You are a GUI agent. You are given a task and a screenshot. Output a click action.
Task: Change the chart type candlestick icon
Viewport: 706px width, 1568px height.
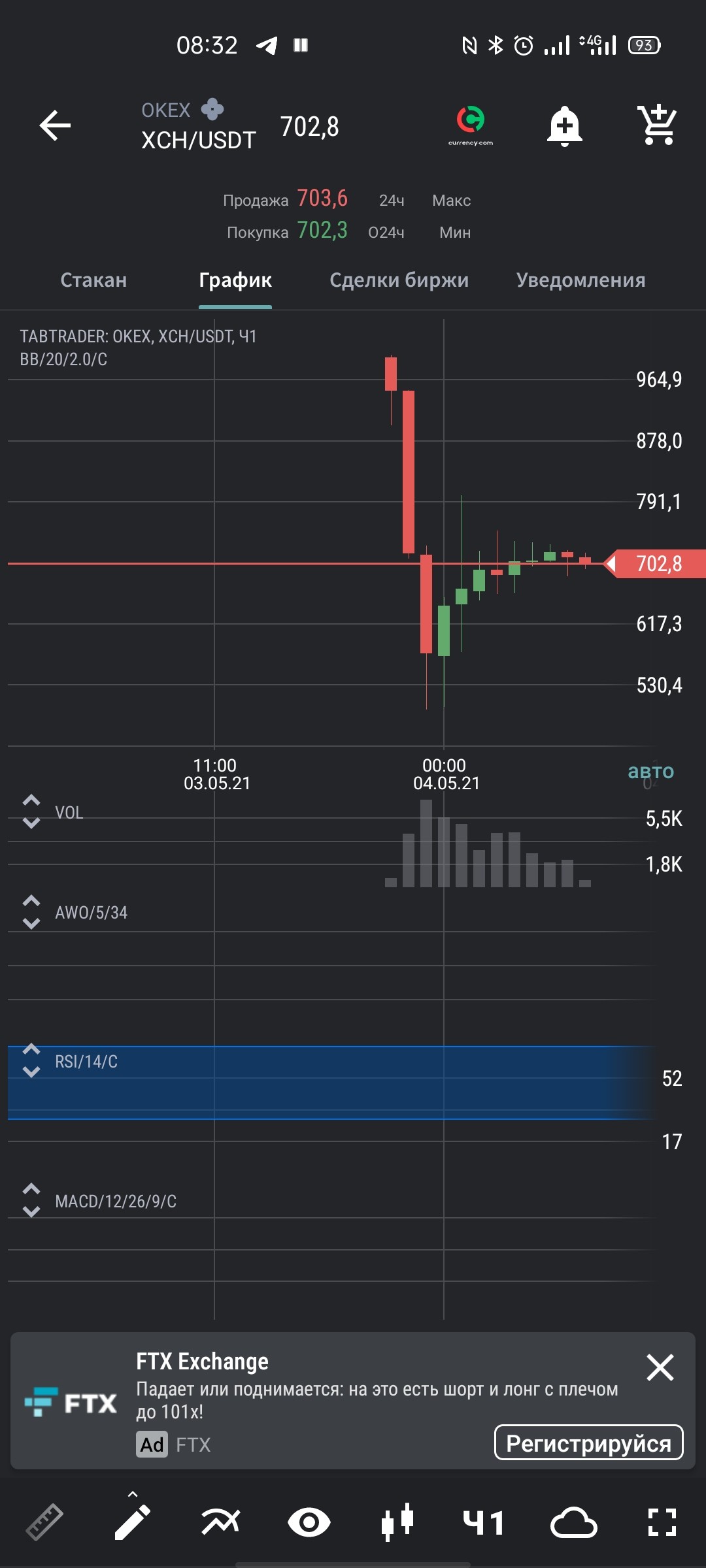pos(397,1522)
